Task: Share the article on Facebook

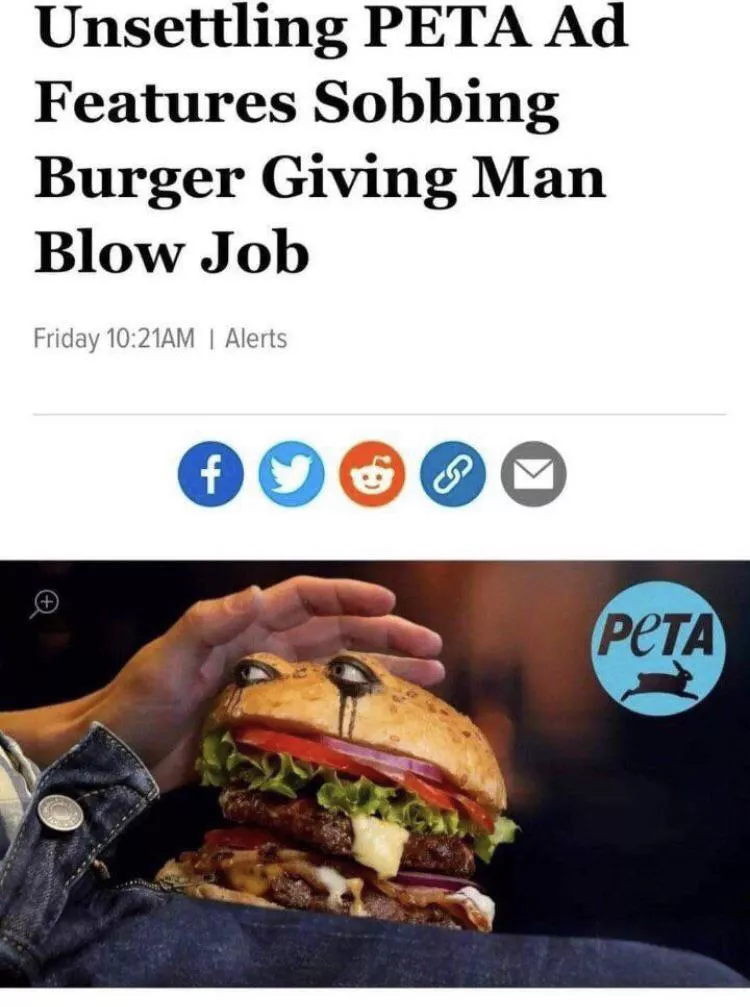Action: click(209, 474)
